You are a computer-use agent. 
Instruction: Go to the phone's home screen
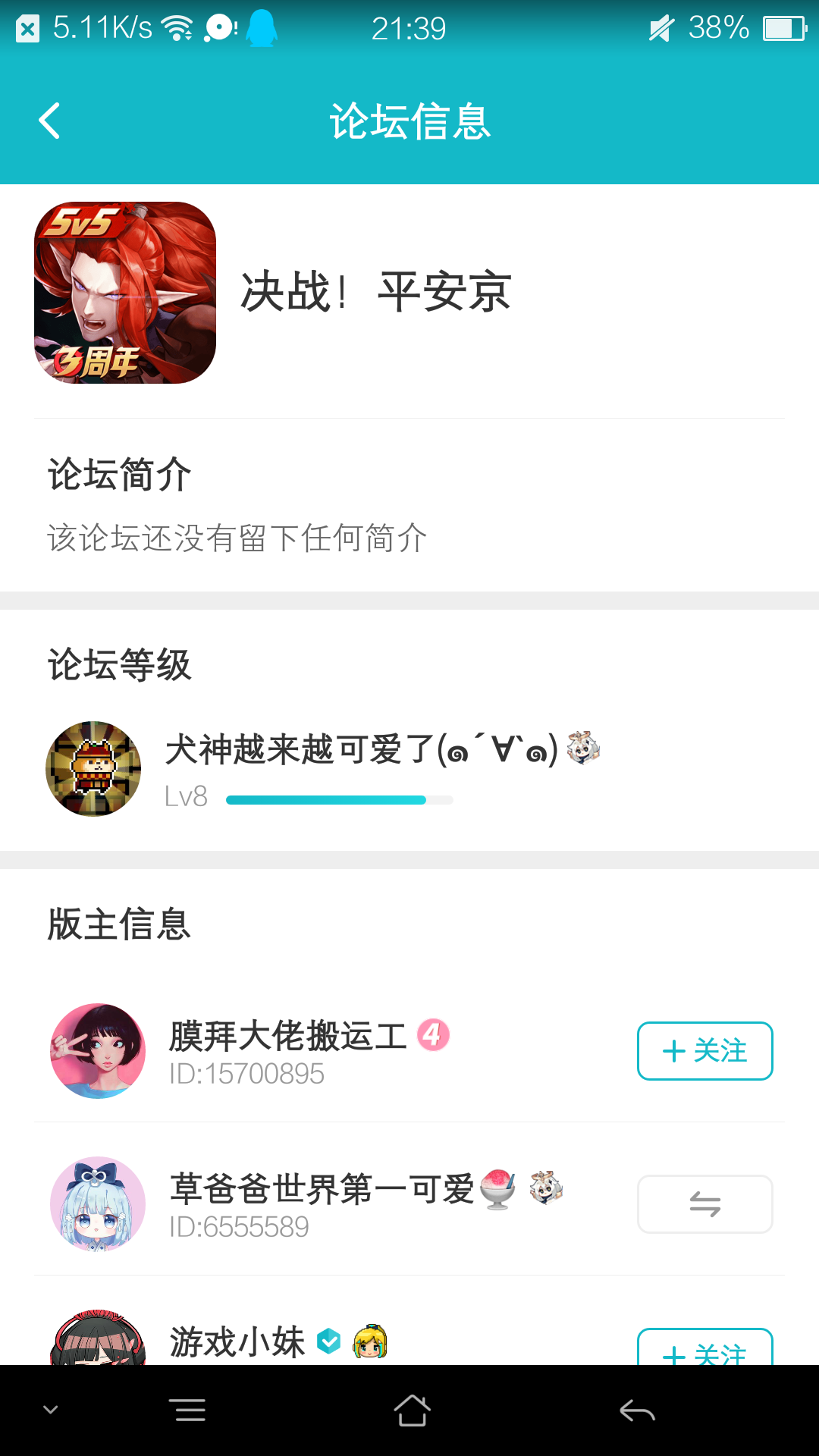click(412, 1410)
